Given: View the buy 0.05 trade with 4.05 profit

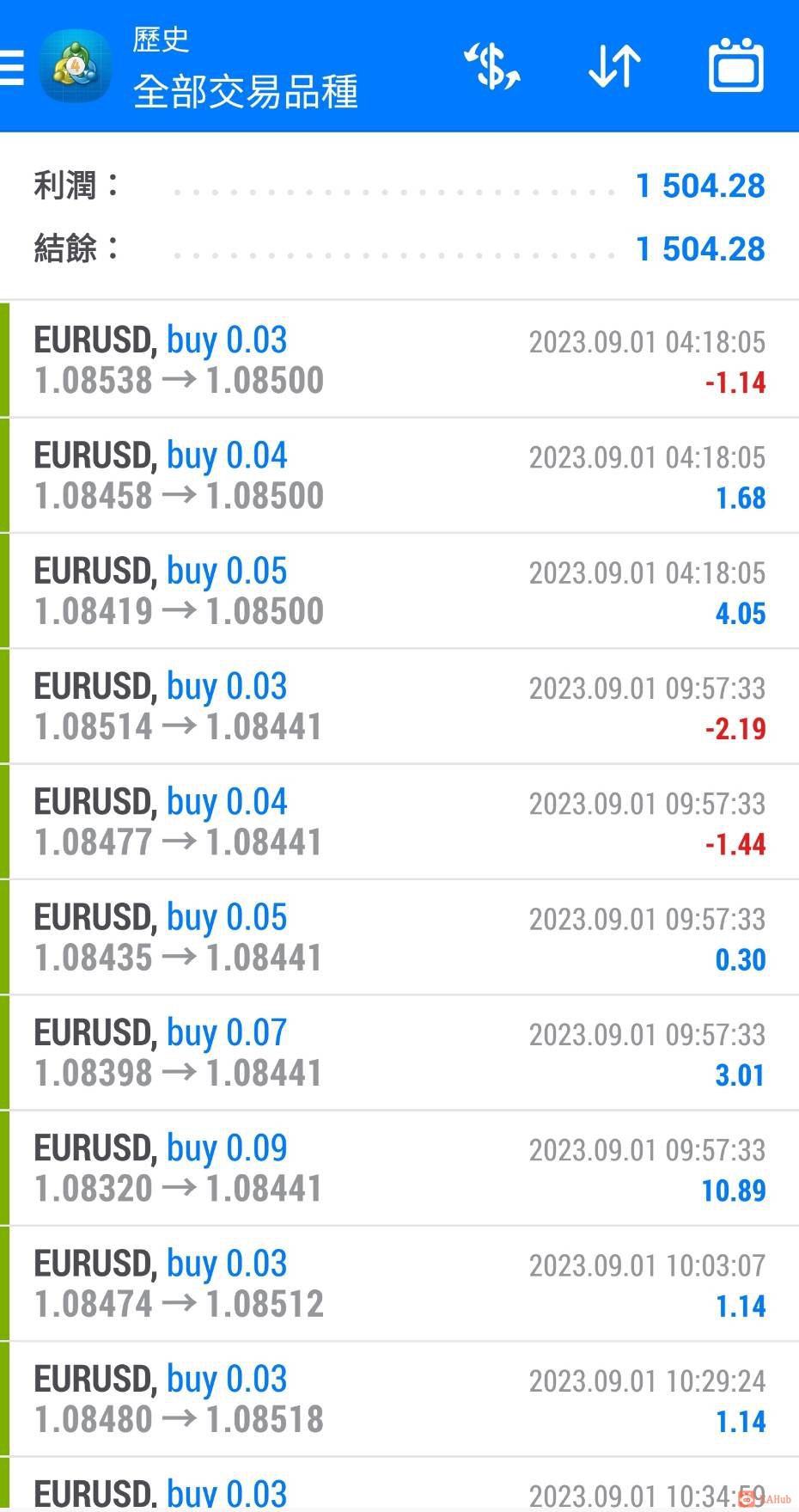Looking at the screenshot, I should tap(399, 591).
